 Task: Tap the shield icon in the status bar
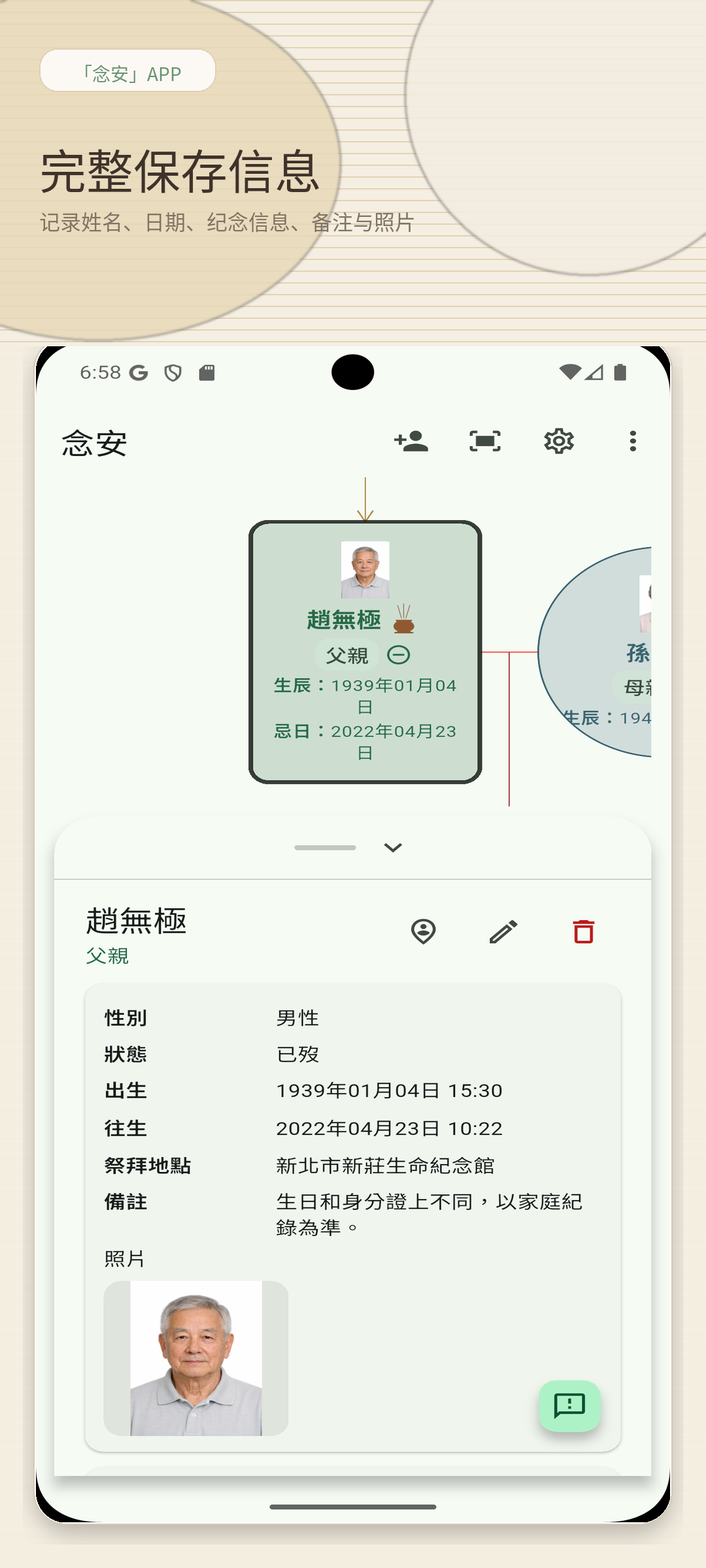tap(173, 371)
